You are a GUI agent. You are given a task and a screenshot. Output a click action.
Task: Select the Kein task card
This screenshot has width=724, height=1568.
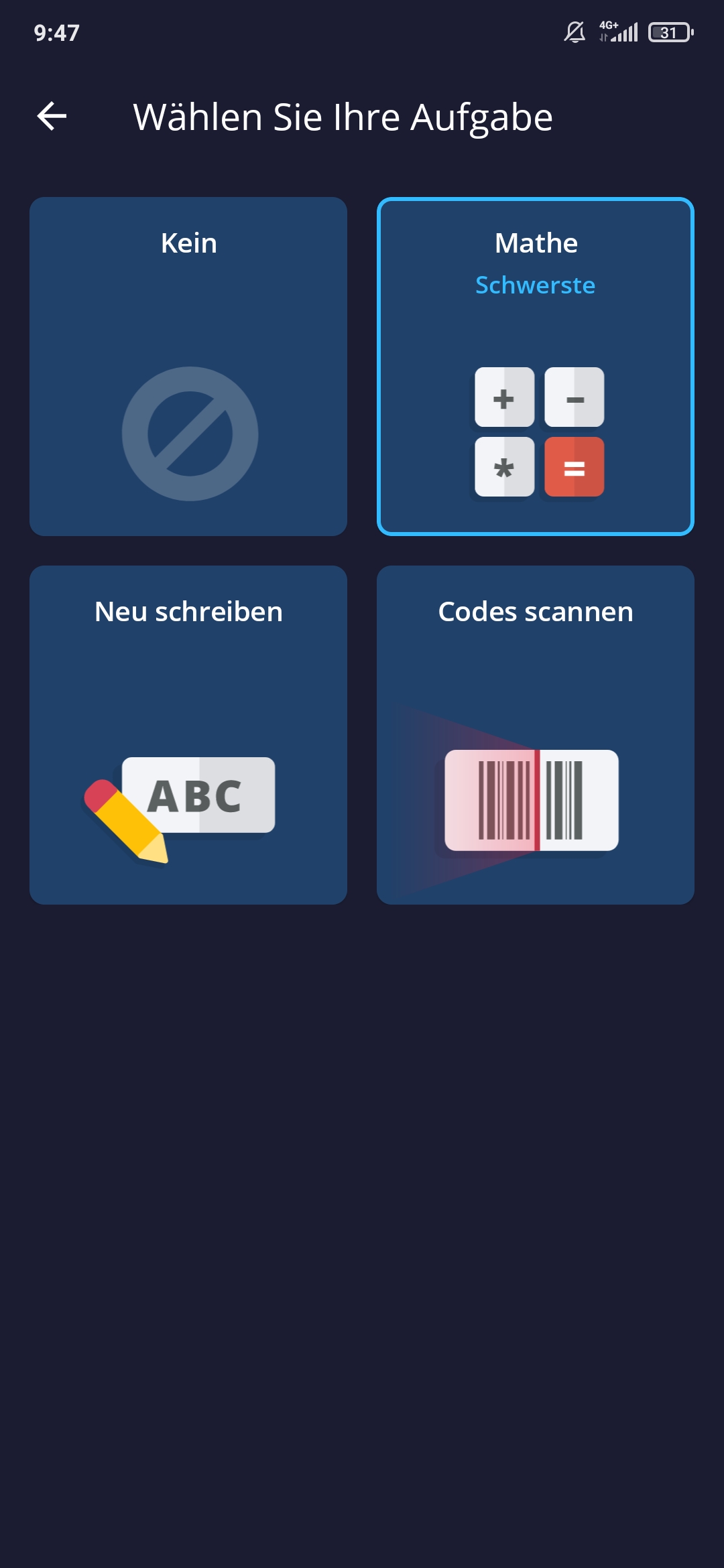(188, 367)
